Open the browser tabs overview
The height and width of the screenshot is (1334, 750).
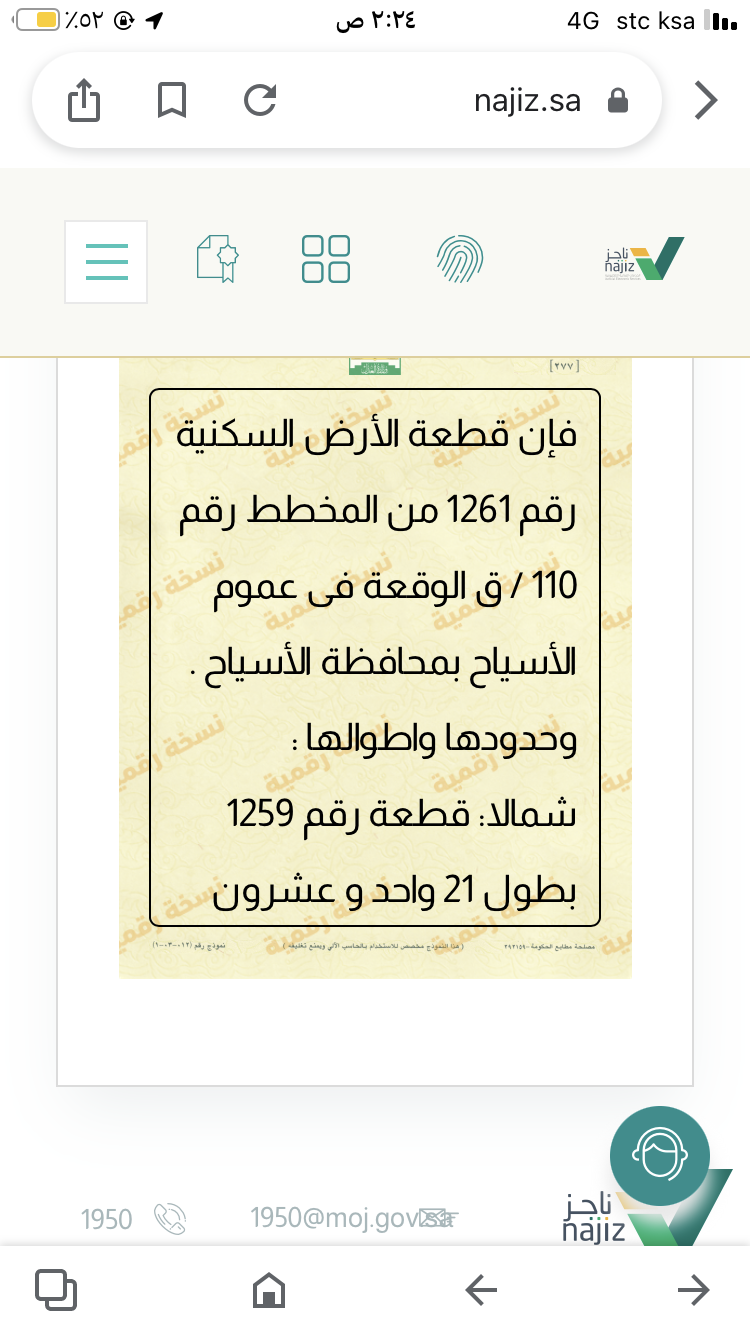(56, 1289)
